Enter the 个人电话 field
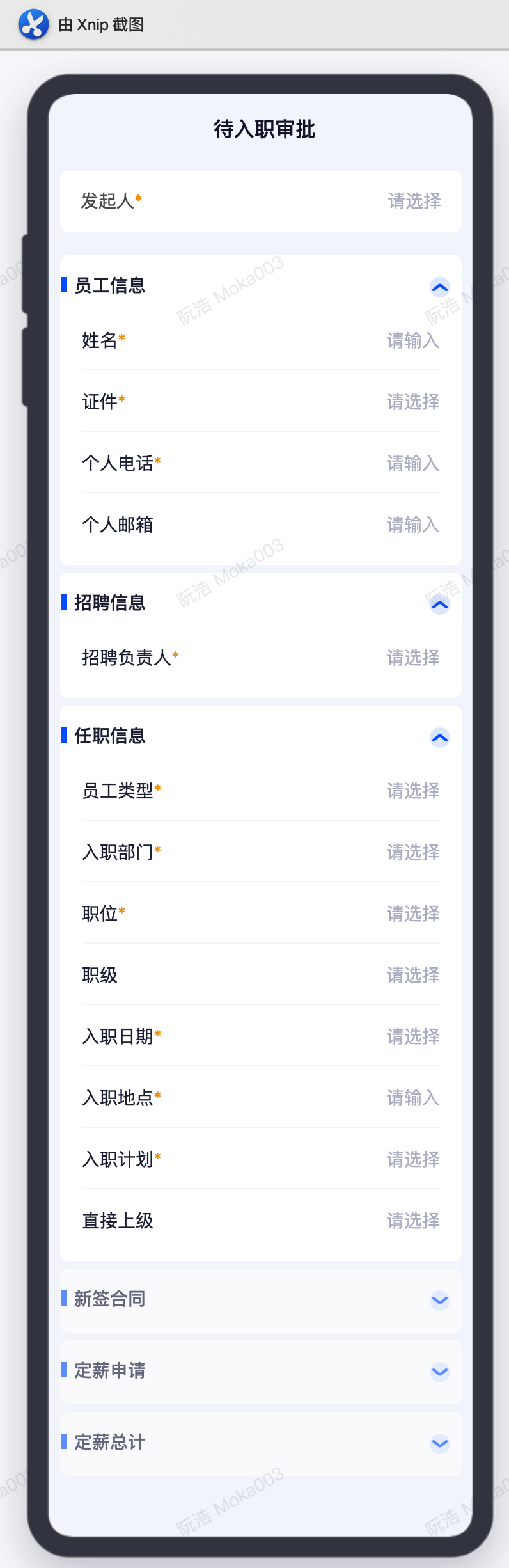Viewport: 509px width, 1568px height. (412, 463)
